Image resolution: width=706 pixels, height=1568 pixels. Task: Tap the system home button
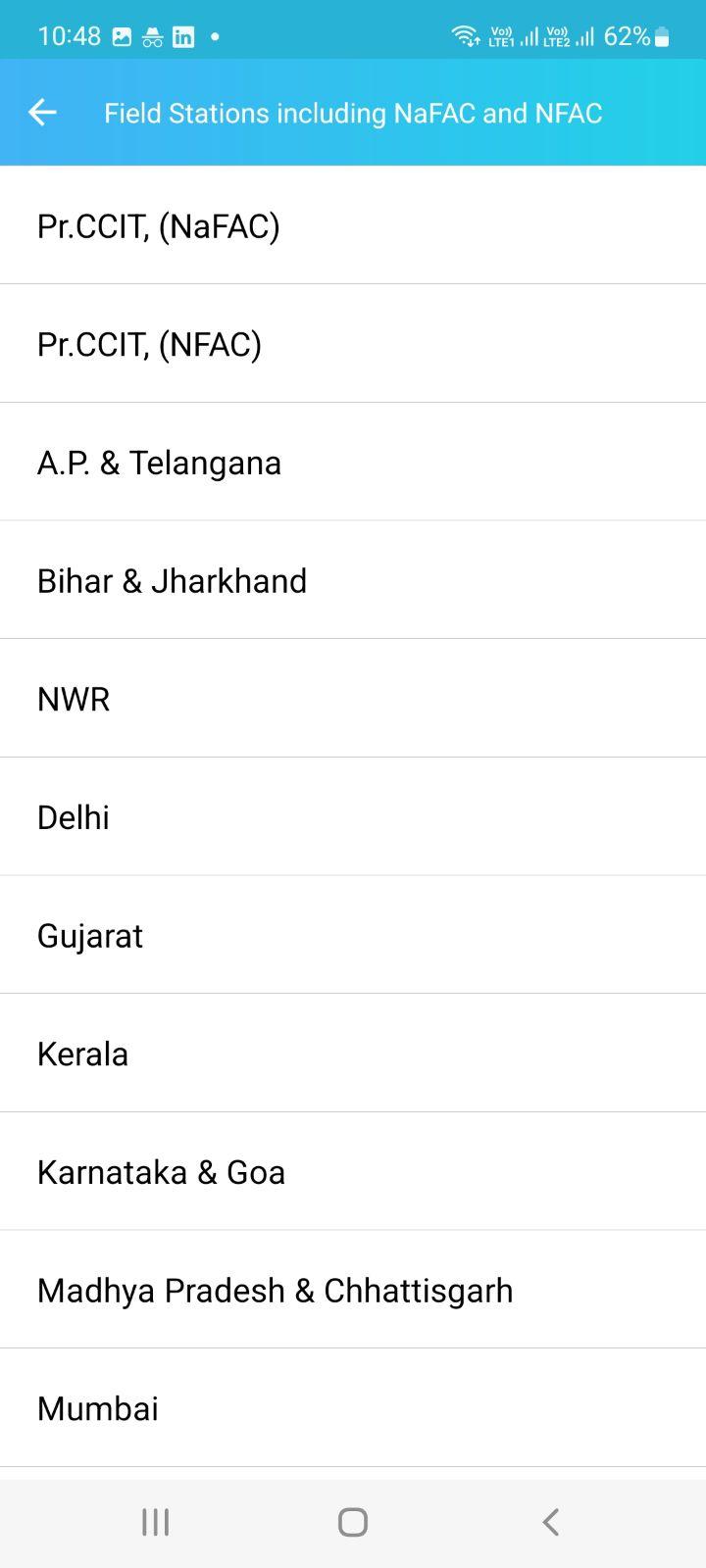[353, 1522]
